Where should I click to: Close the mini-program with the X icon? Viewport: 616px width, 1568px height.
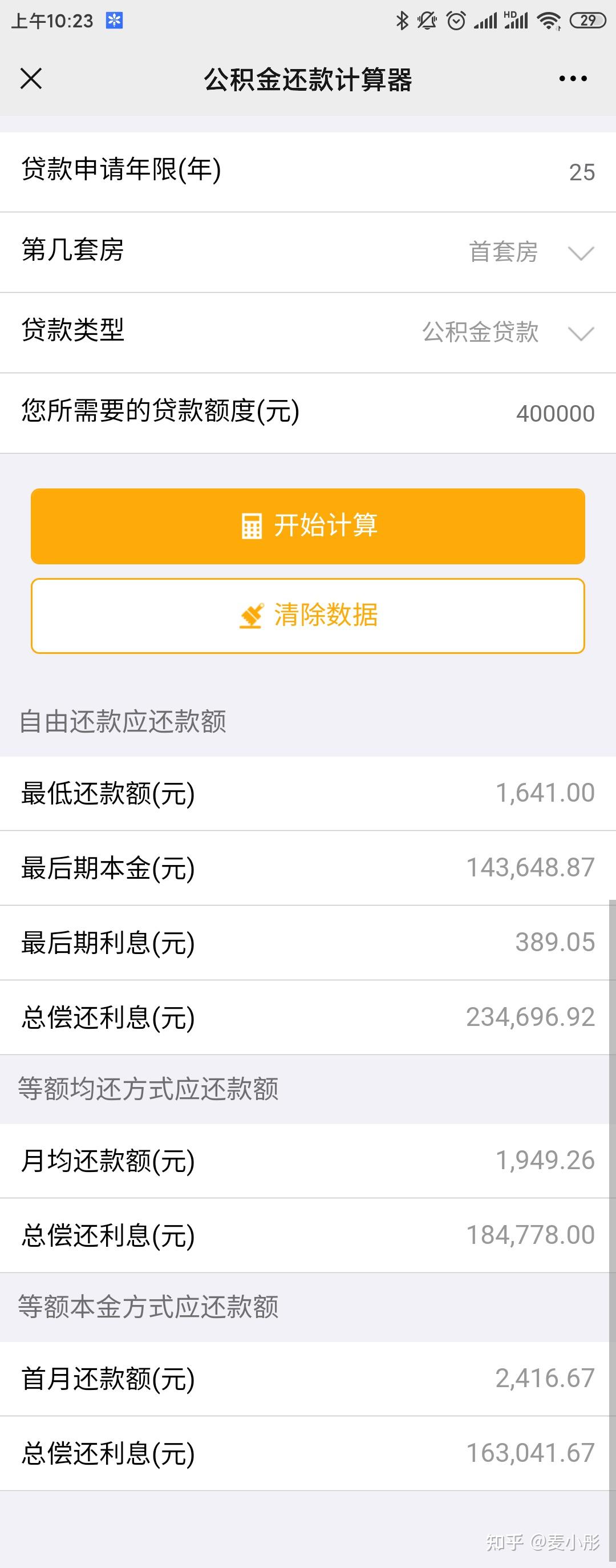[x=31, y=79]
